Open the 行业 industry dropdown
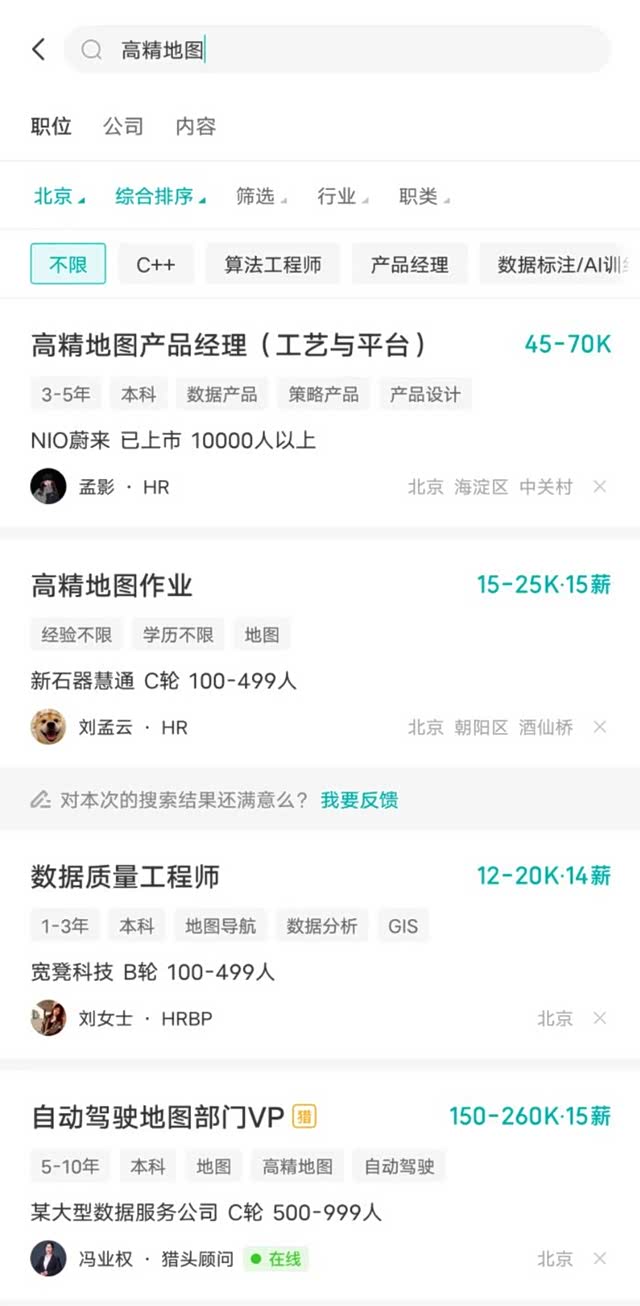Image resolution: width=640 pixels, height=1306 pixels. pos(342,197)
